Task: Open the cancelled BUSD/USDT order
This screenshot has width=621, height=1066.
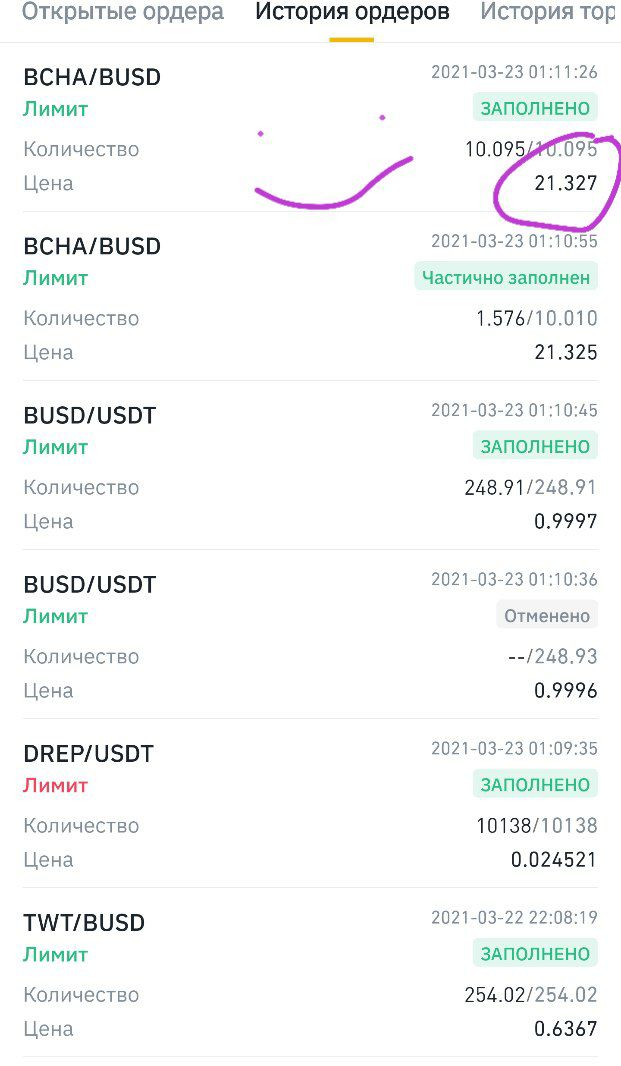Action: coord(310,634)
